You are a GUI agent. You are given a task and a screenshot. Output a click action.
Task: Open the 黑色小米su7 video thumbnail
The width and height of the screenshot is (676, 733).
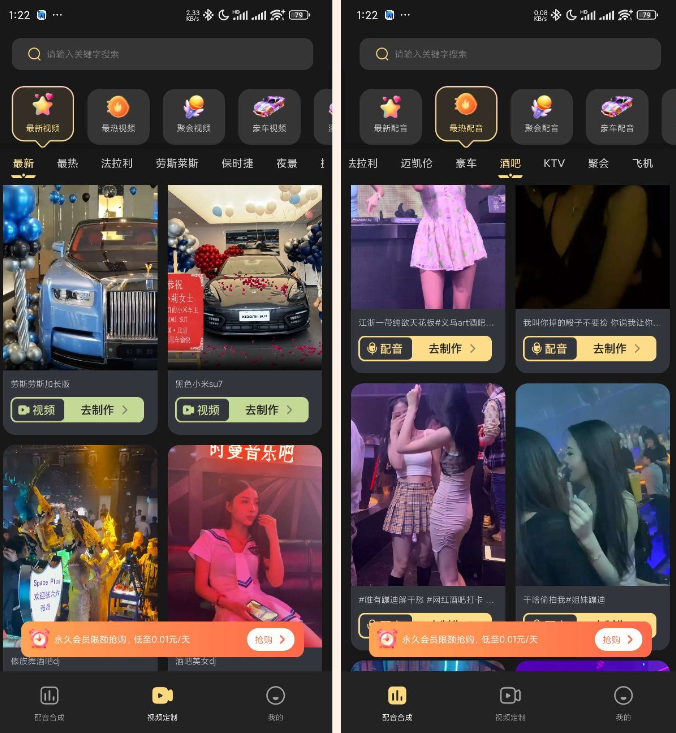[x=245, y=276]
